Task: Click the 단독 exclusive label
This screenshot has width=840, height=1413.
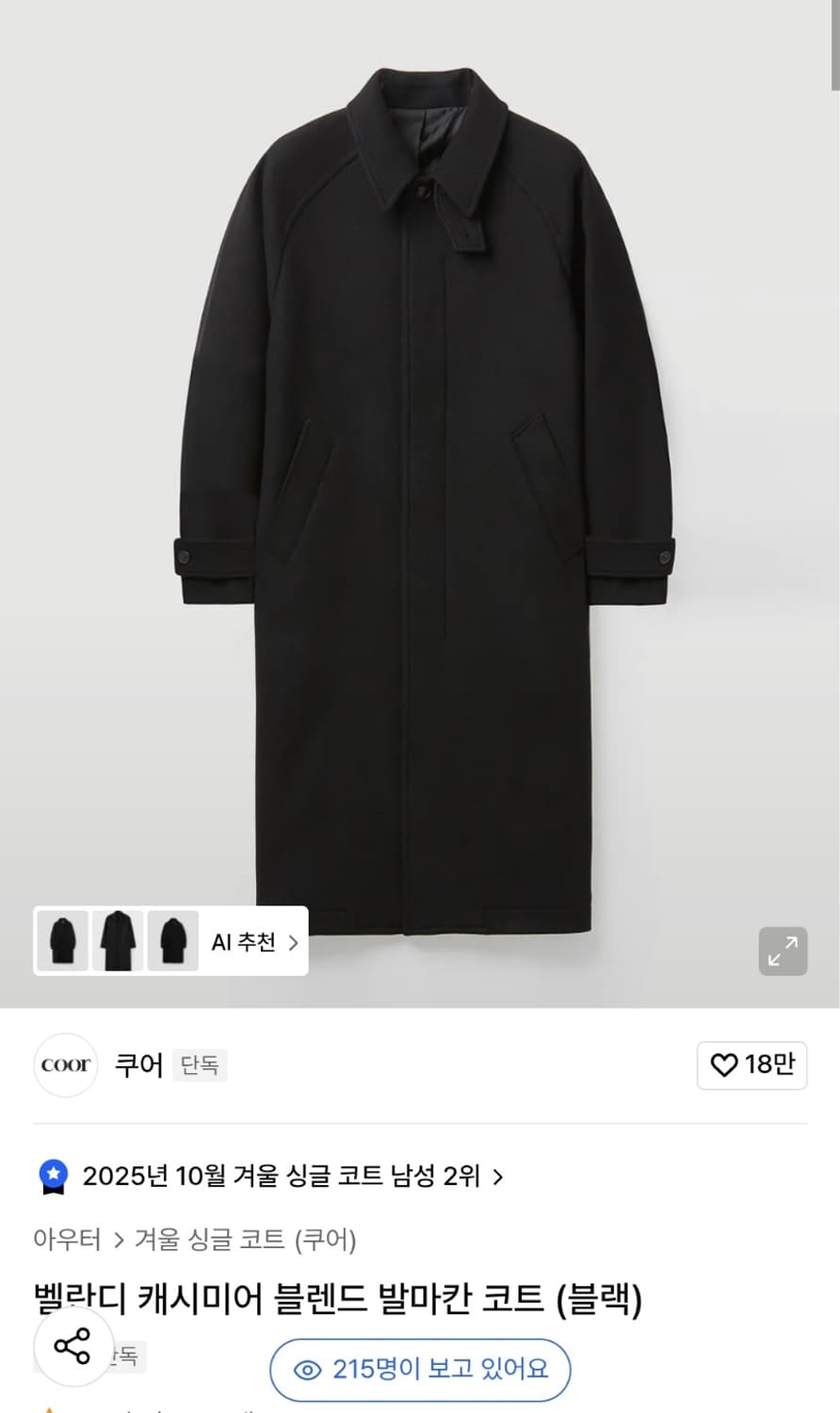Action: (x=200, y=1067)
